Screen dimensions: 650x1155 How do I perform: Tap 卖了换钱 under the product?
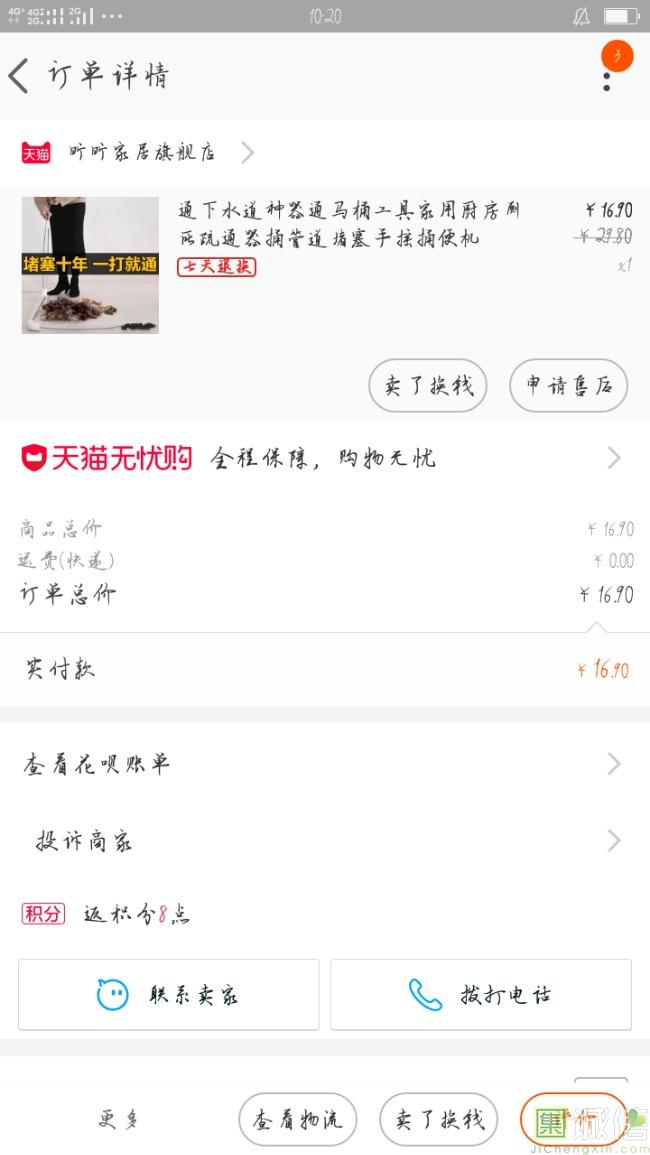pos(427,385)
